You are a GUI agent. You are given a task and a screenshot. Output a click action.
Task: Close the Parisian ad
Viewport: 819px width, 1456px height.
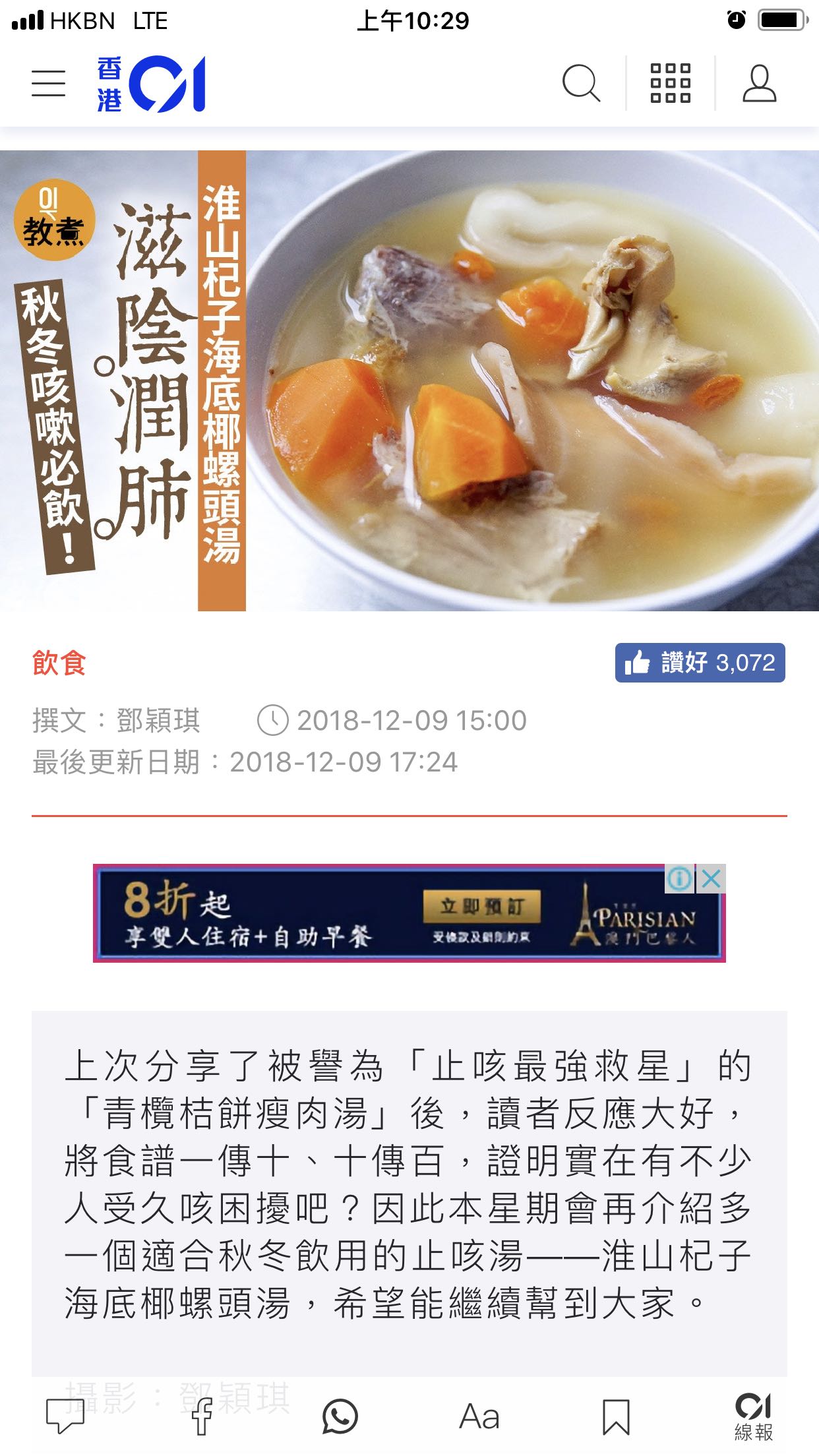point(711,878)
